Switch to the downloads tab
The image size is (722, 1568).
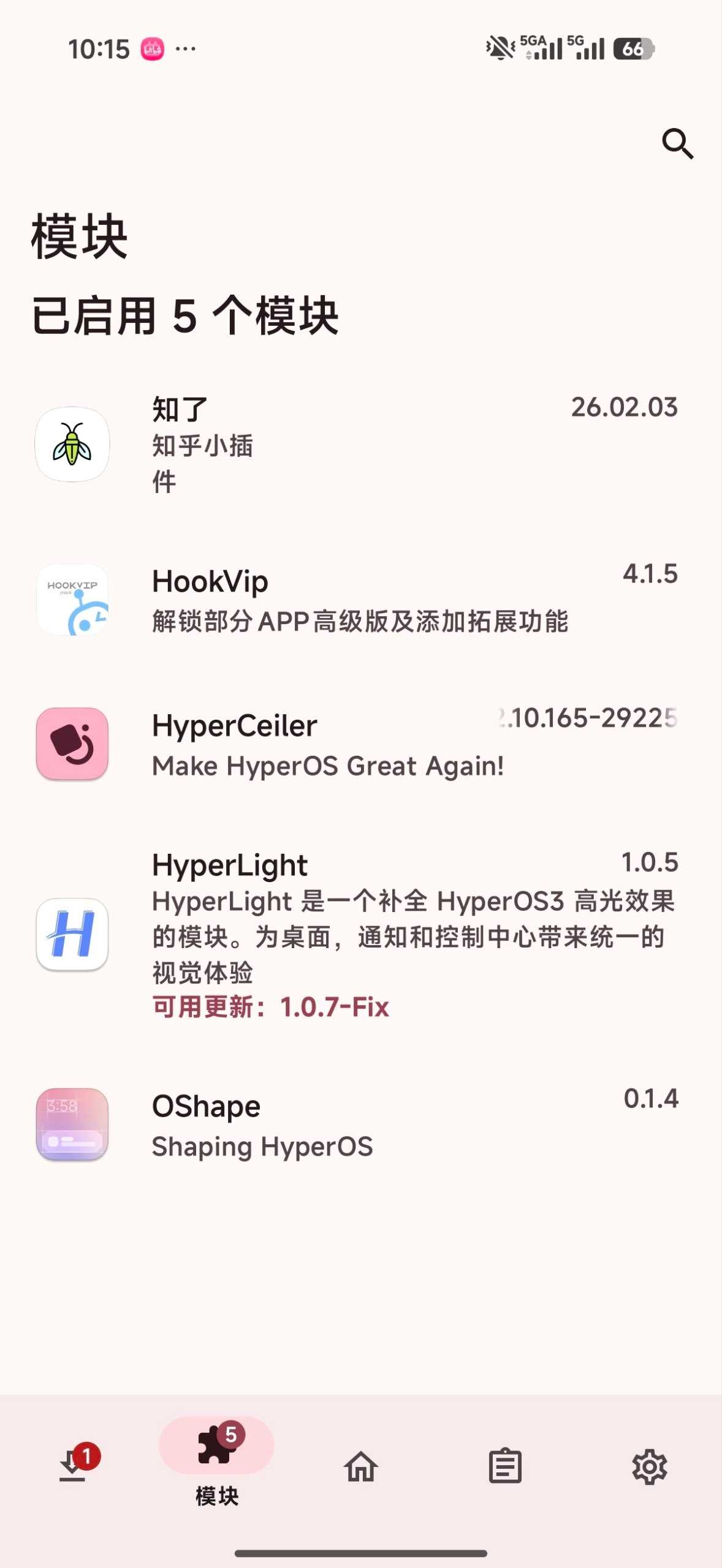(x=72, y=1466)
